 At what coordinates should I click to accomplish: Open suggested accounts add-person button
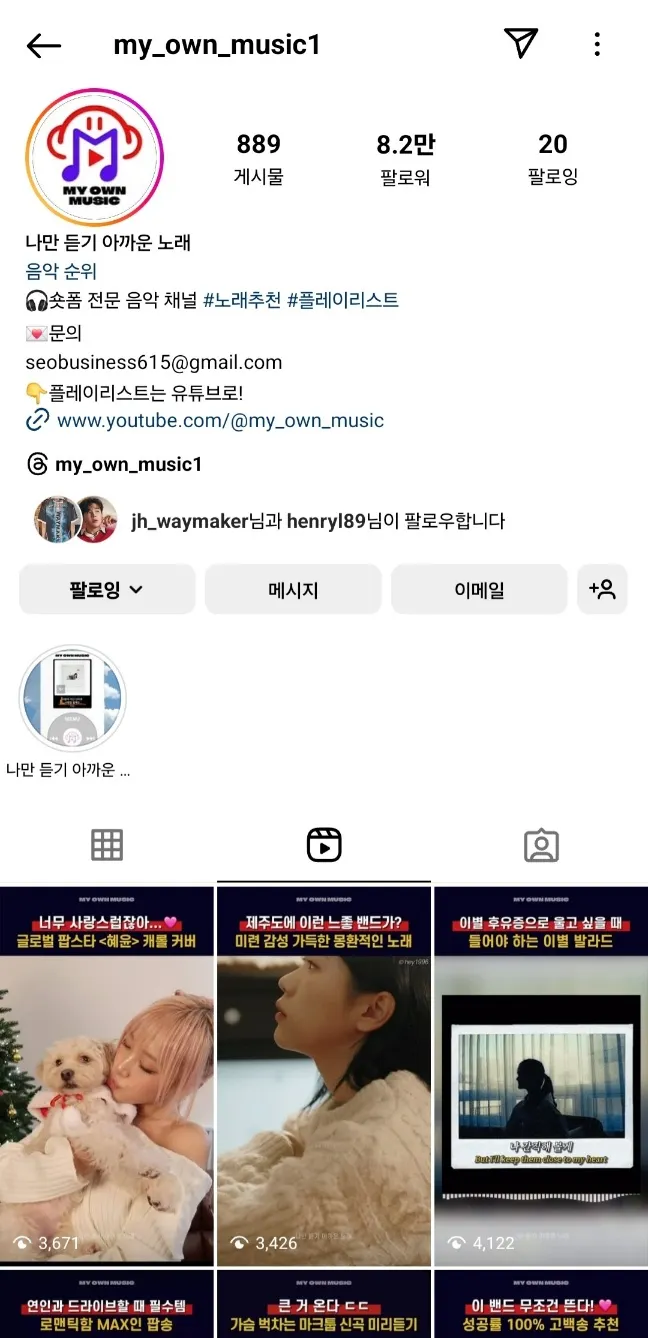(602, 590)
